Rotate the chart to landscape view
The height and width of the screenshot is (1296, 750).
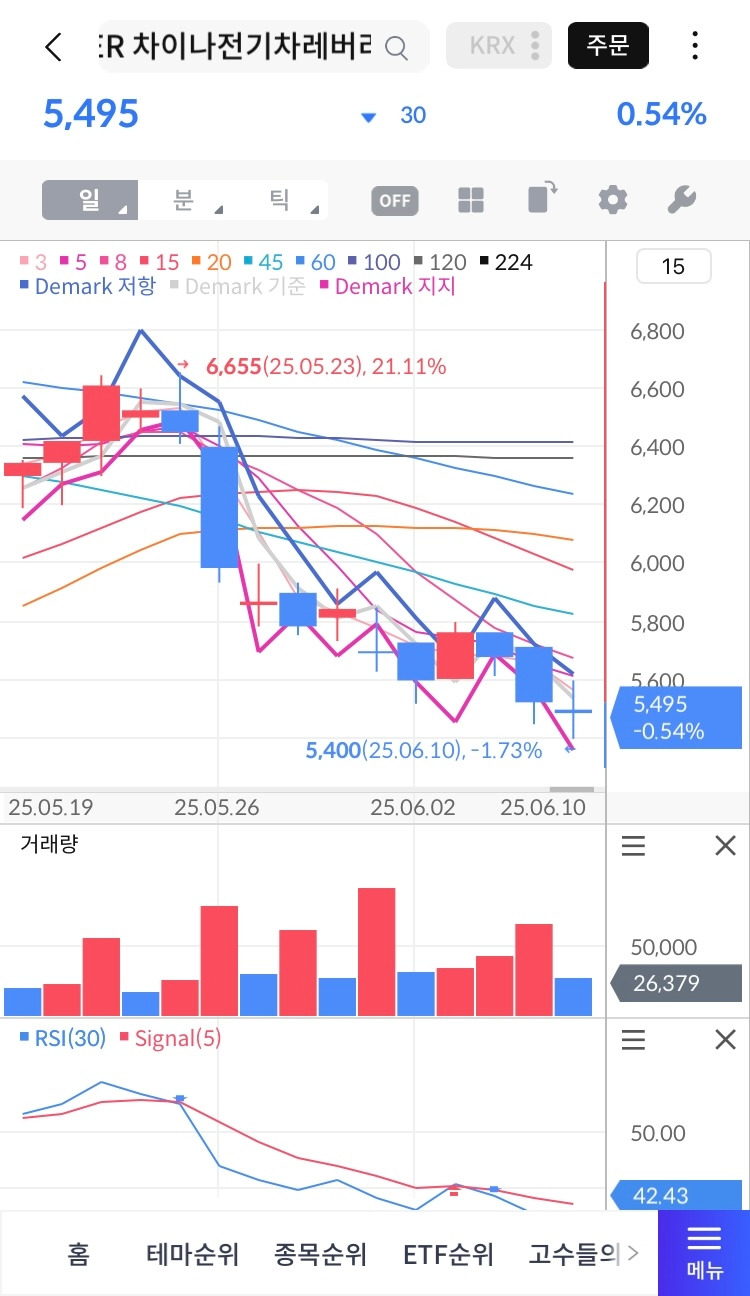(x=542, y=198)
